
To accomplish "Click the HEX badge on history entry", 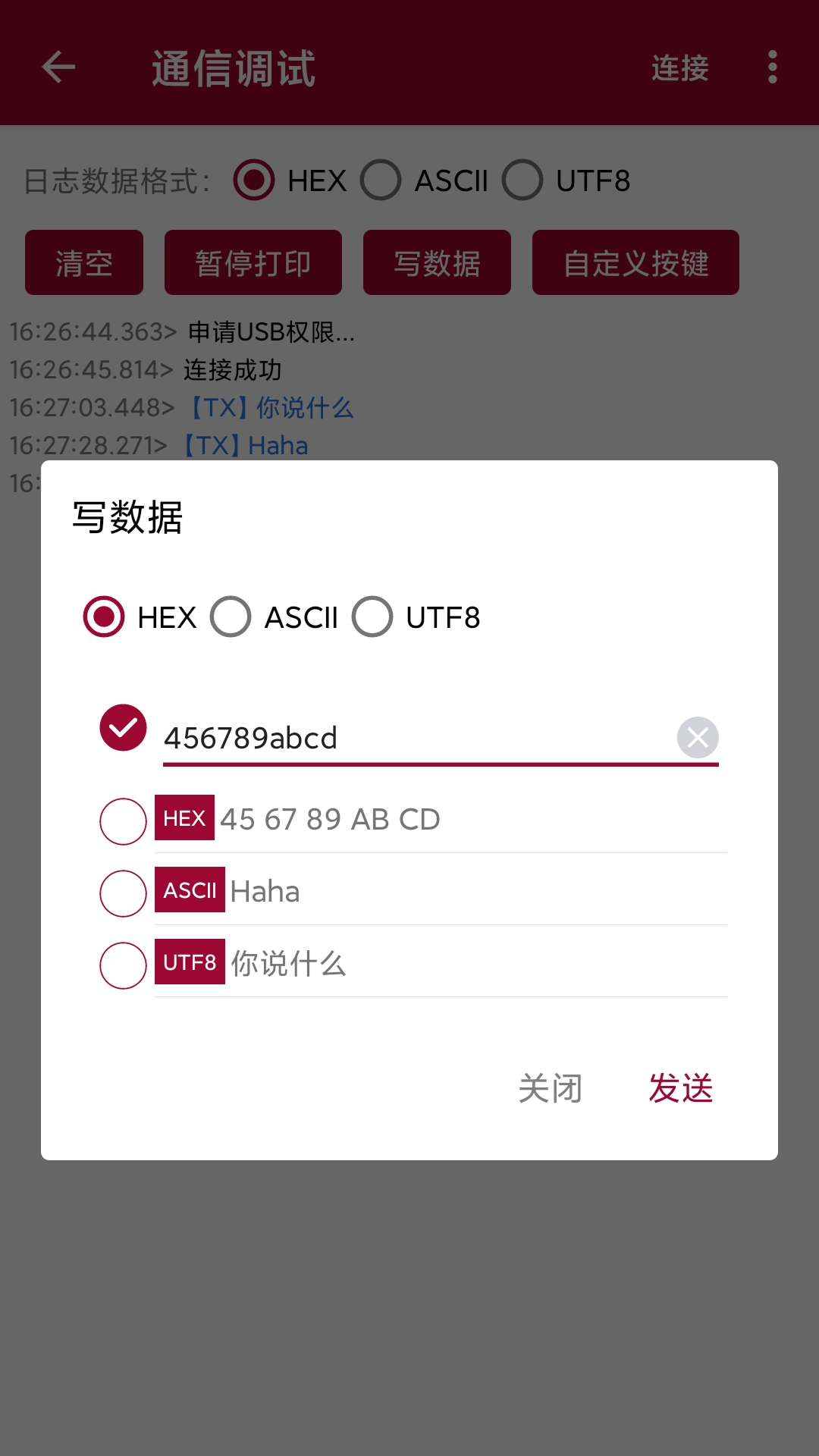I will 184,818.
